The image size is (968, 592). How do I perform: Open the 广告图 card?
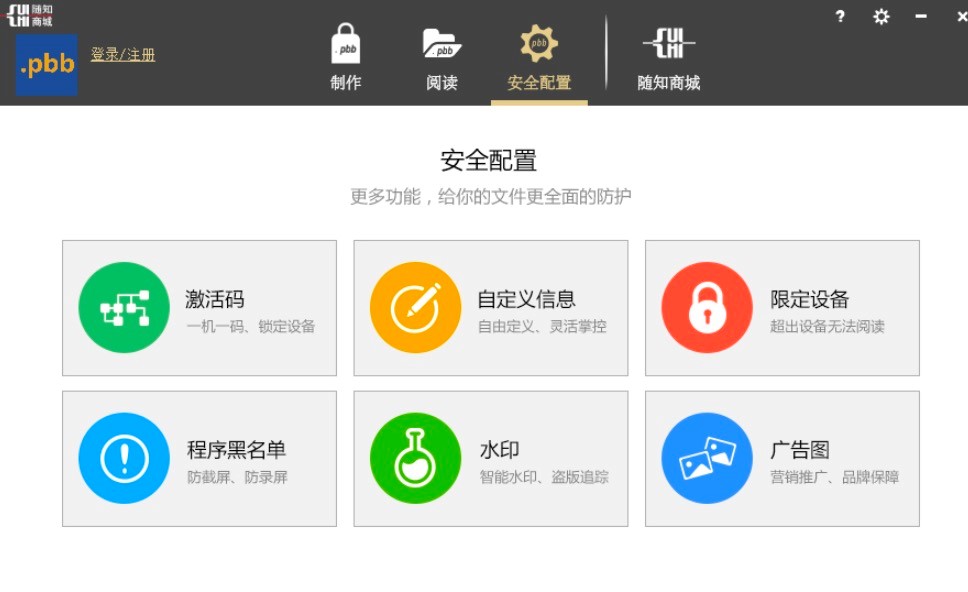coord(782,459)
